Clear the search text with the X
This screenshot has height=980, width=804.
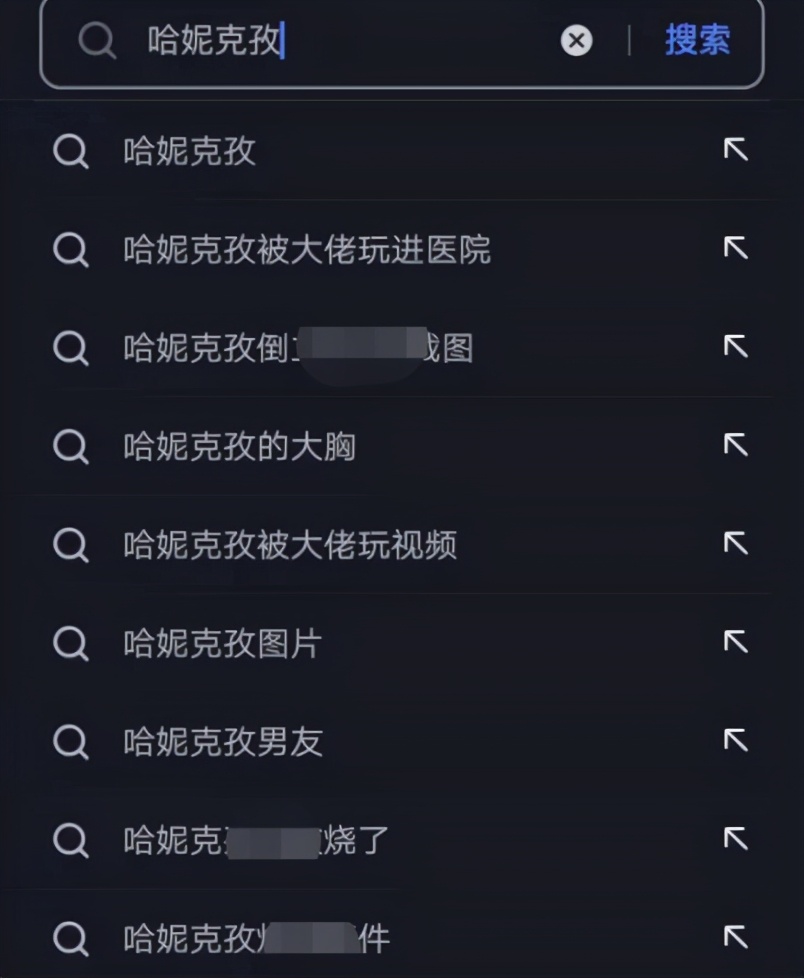(x=576, y=41)
